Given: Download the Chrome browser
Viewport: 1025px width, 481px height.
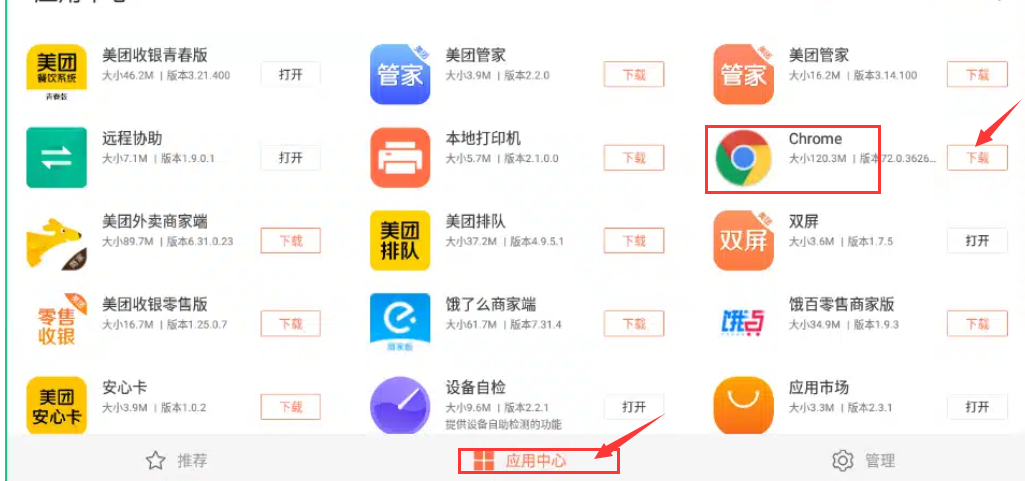Looking at the screenshot, I should tap(977, 157).
